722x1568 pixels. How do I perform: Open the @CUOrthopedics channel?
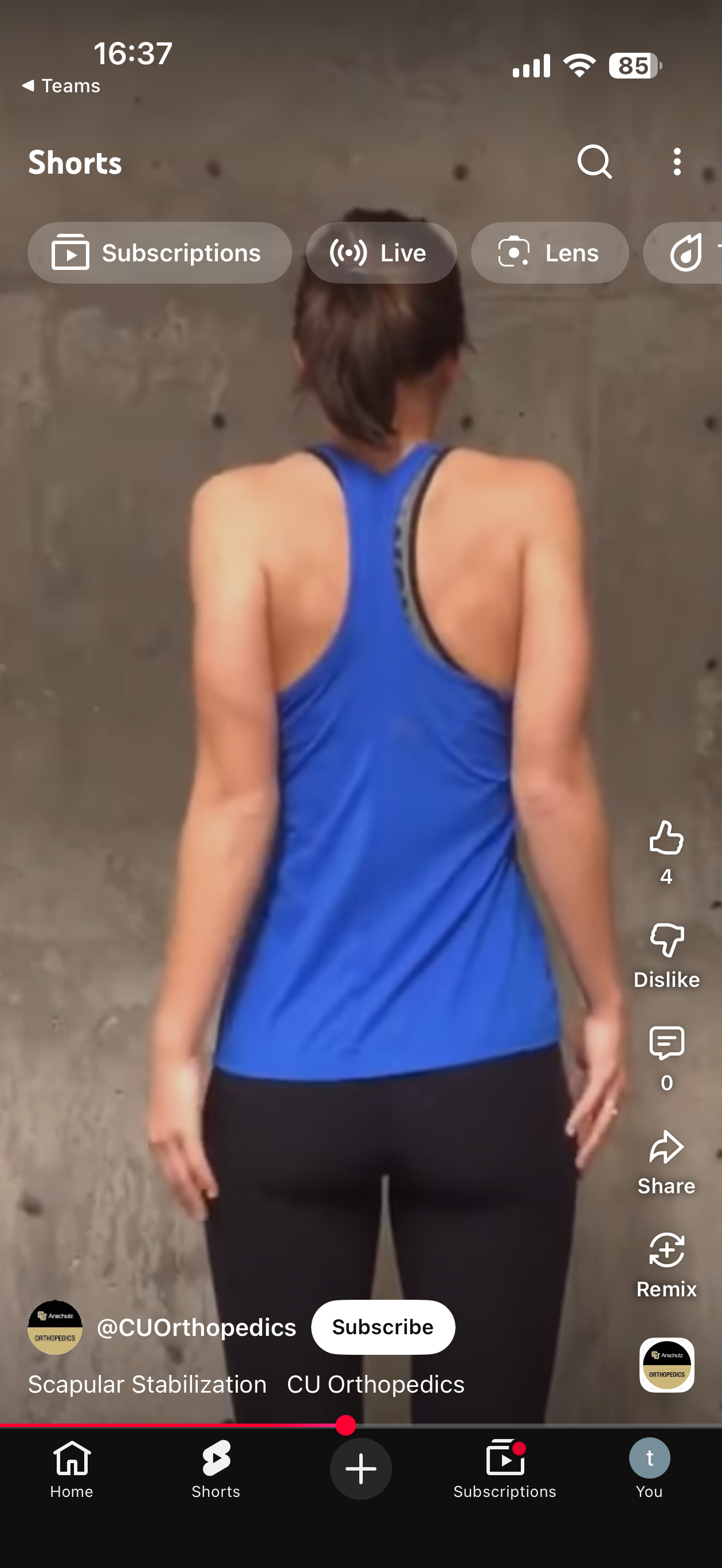(196, 1327)
